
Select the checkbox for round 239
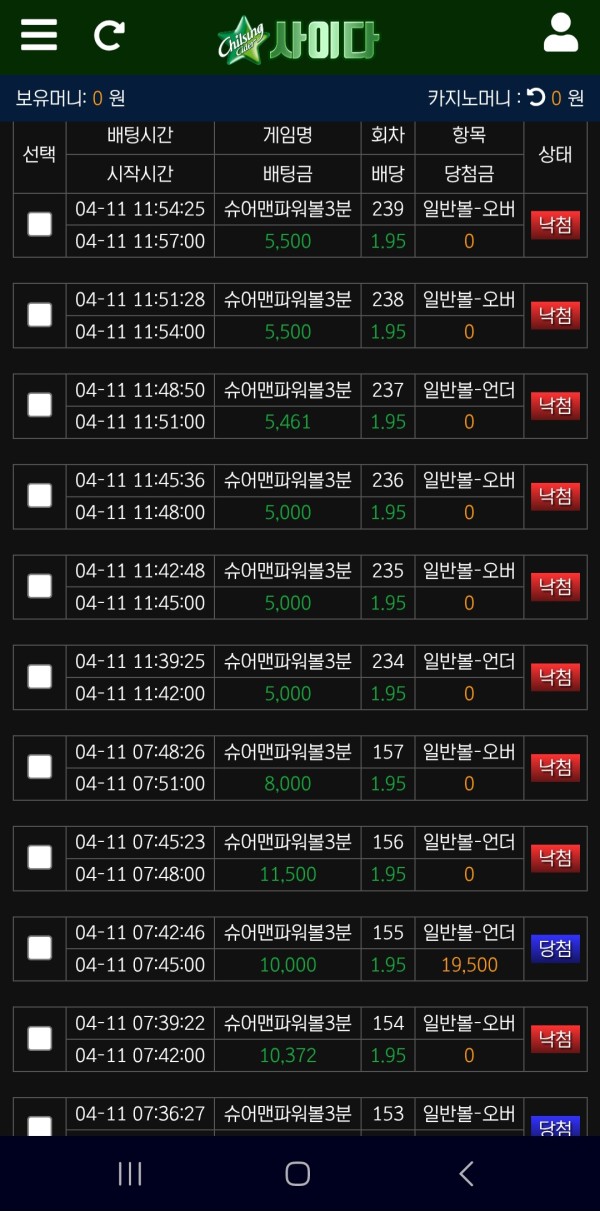pyautogui.click(x=40, y=224)
